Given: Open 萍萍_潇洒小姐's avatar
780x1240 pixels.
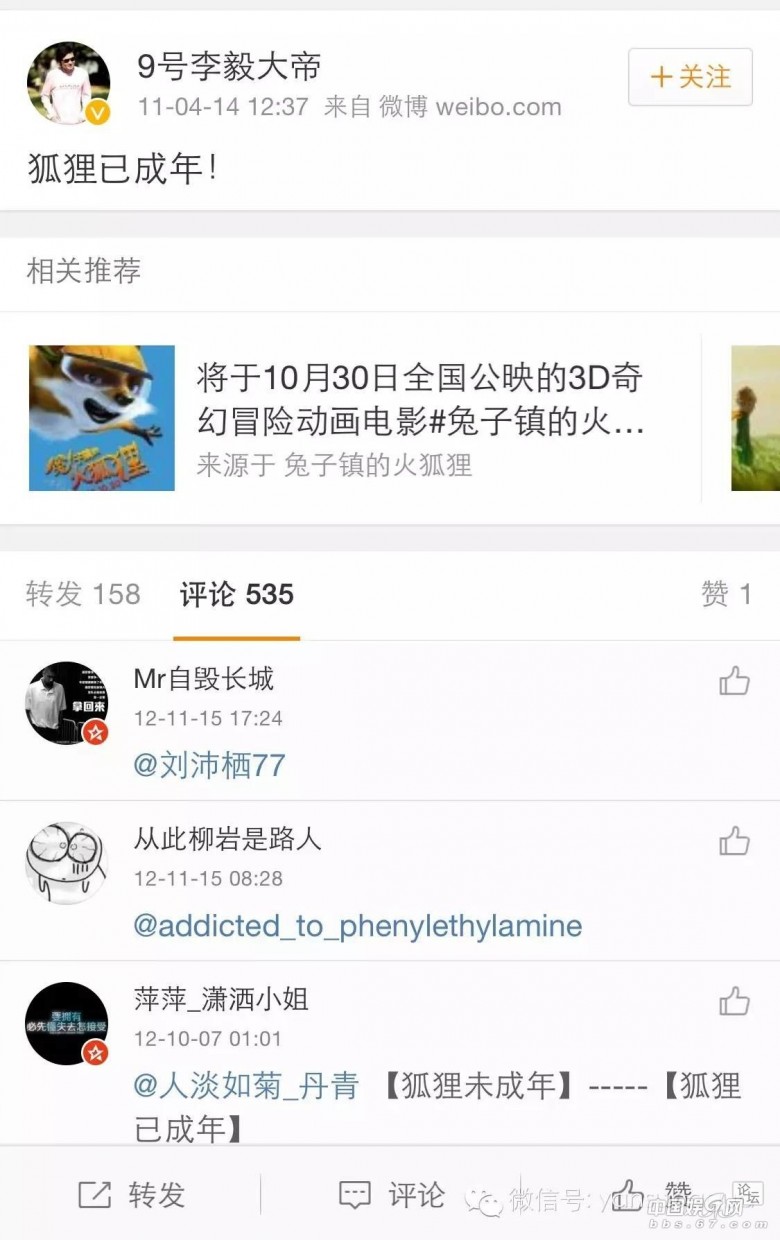Looking at the screenshot, I should 66,1023.
